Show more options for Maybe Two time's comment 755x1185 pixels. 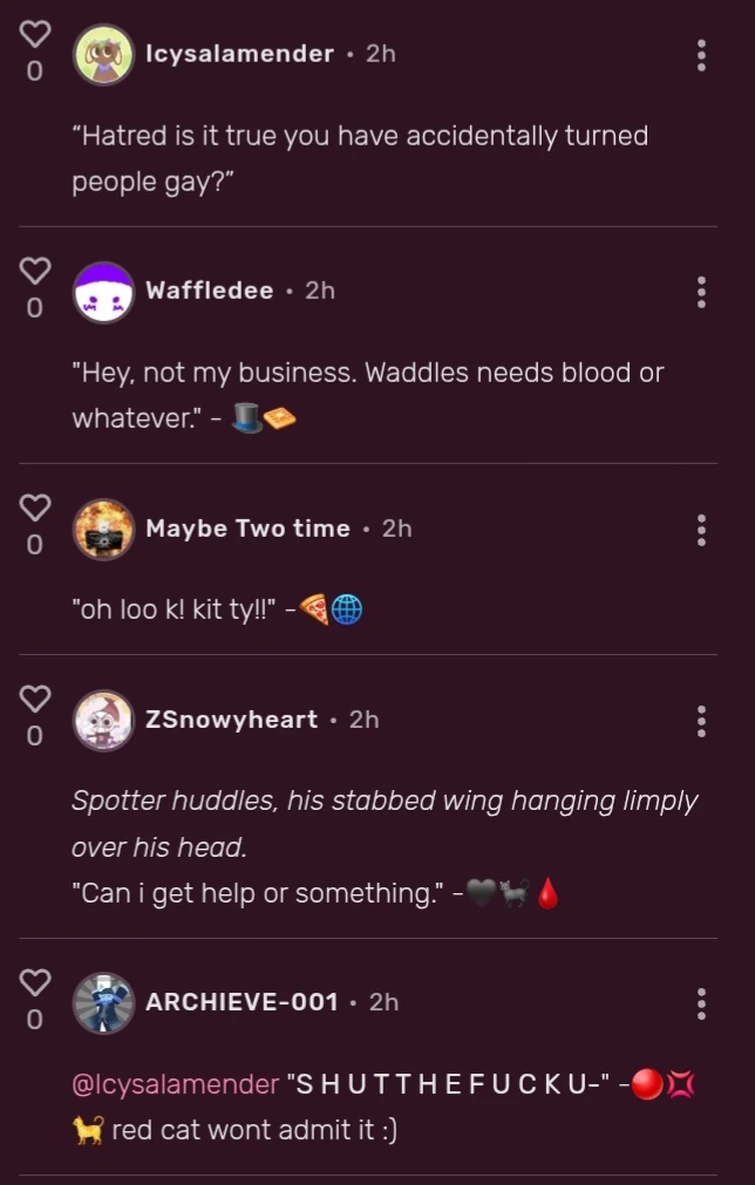click(x=701, y=529)
